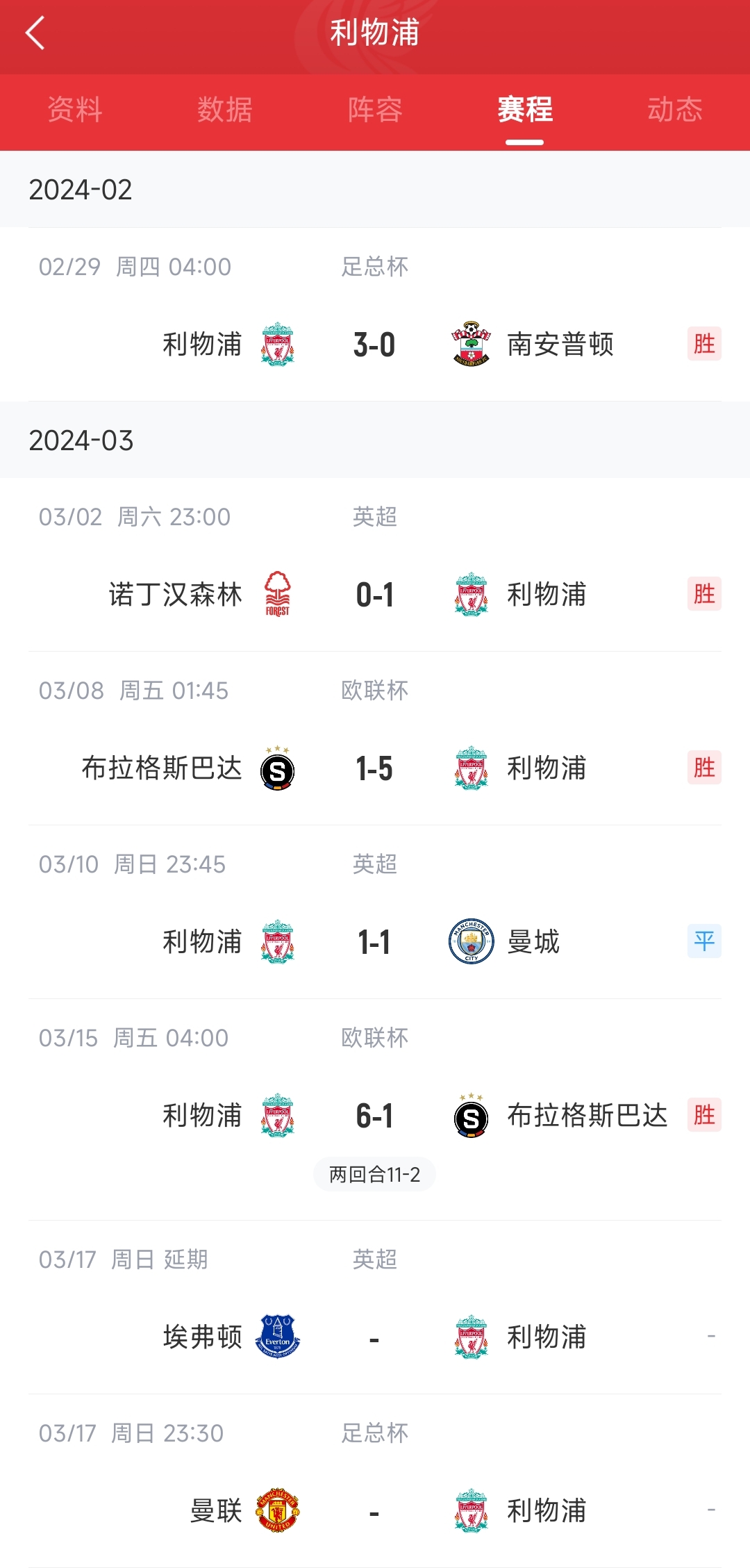Switch to the 资料 tab
Screen dimensions: 750x1568
[x=75, y=110]
